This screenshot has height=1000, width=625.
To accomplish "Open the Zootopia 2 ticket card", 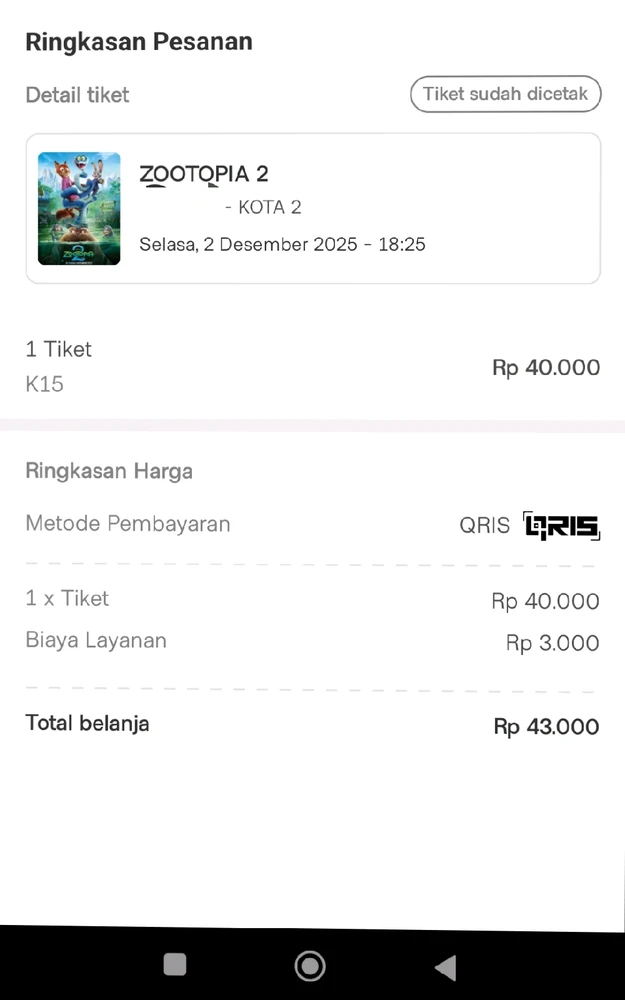I will (312, 208).
